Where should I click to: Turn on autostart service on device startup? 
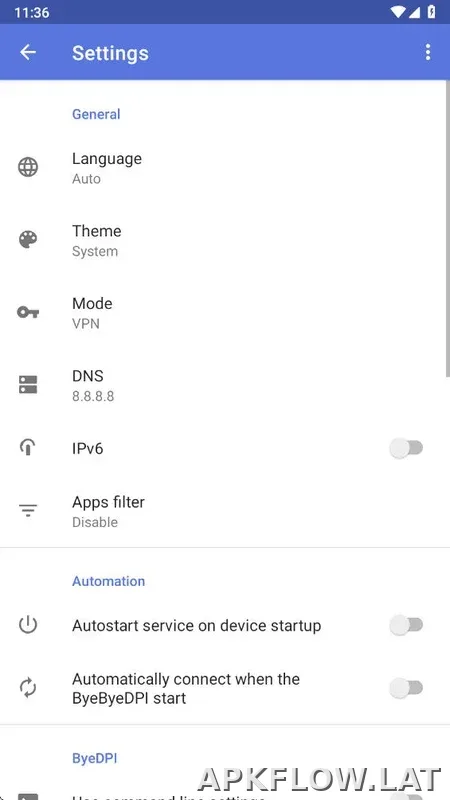coord(407,625)
